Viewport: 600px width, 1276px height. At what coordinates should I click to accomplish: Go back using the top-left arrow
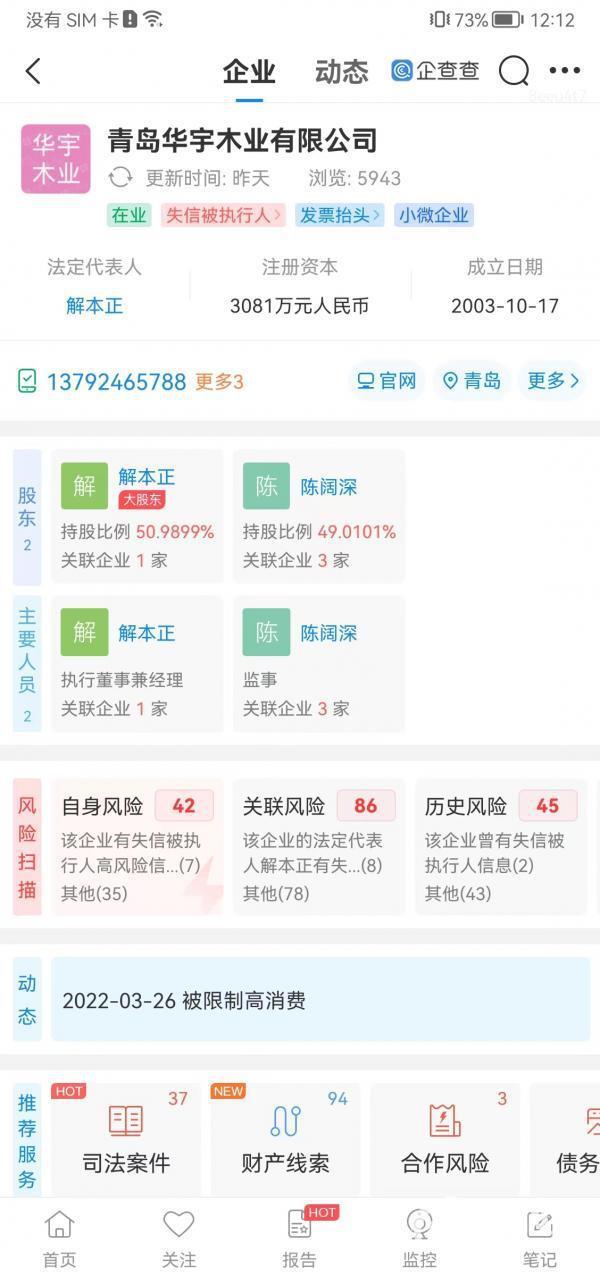33,71
